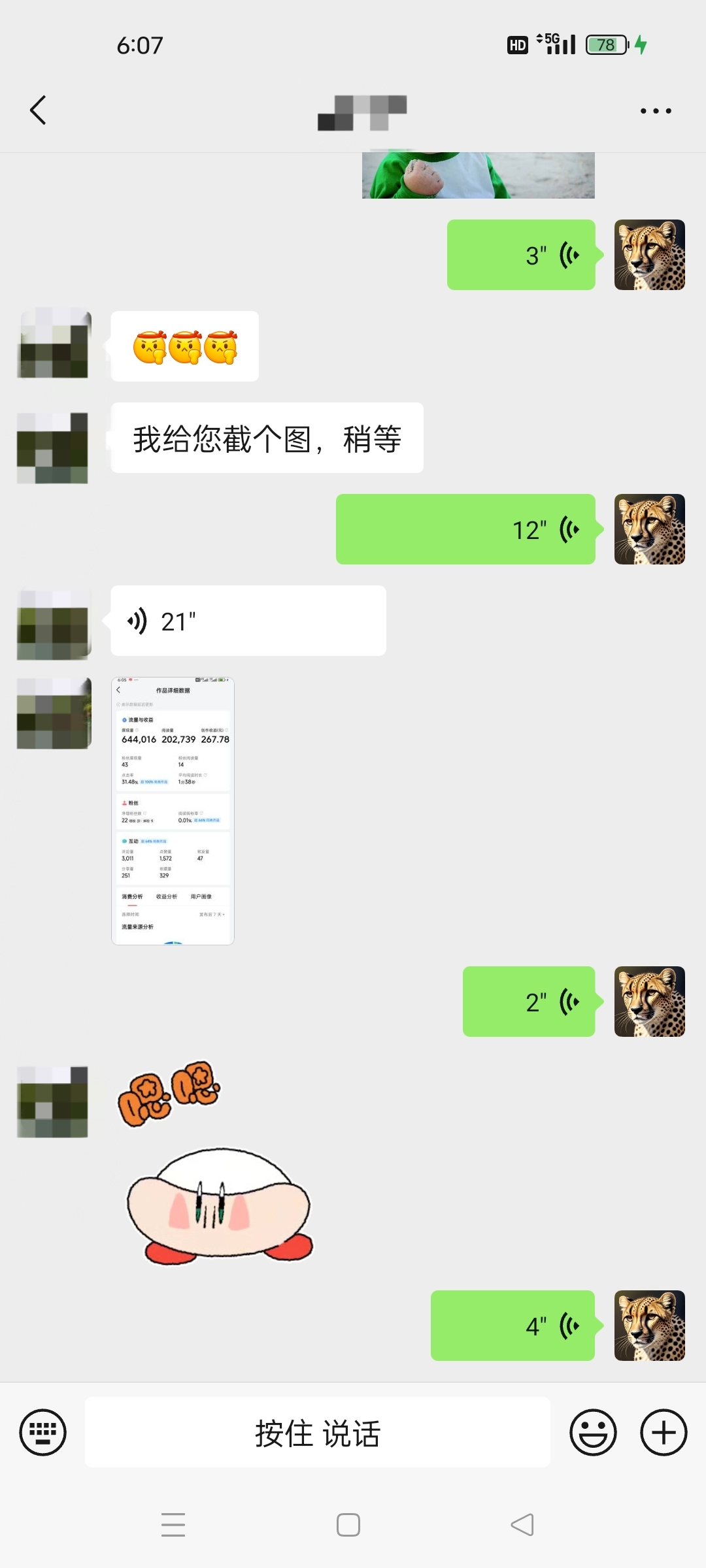The height and width of the screenshot is (1568, 706).
Task: Open the shared data screenshot image
Action: 173,811
